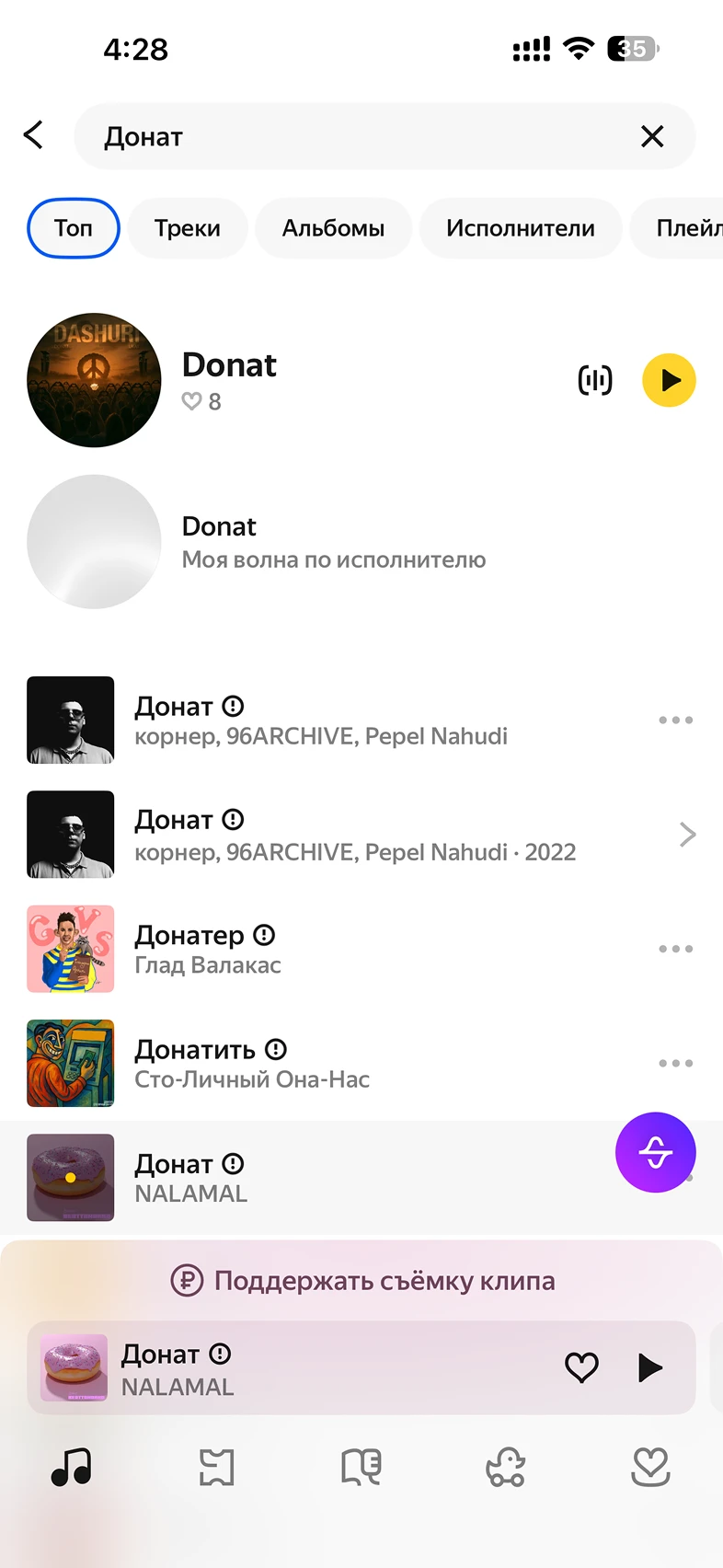723x1568 pixels.
Task: Open Моя волна по исполнителю Donat
Action: (333, 542)
